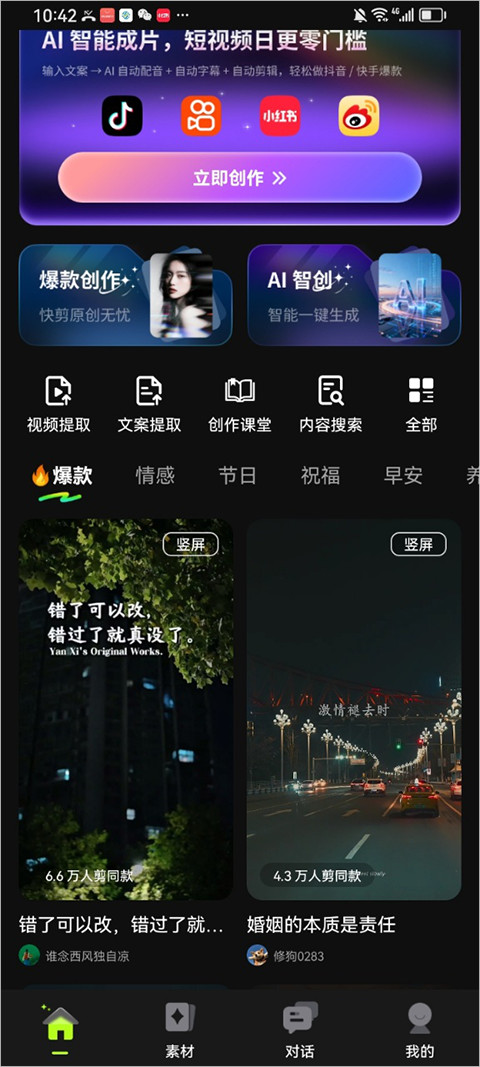View author 修狗0283
The height and width of the screenshot is (1067, 480).
(285, 955)
